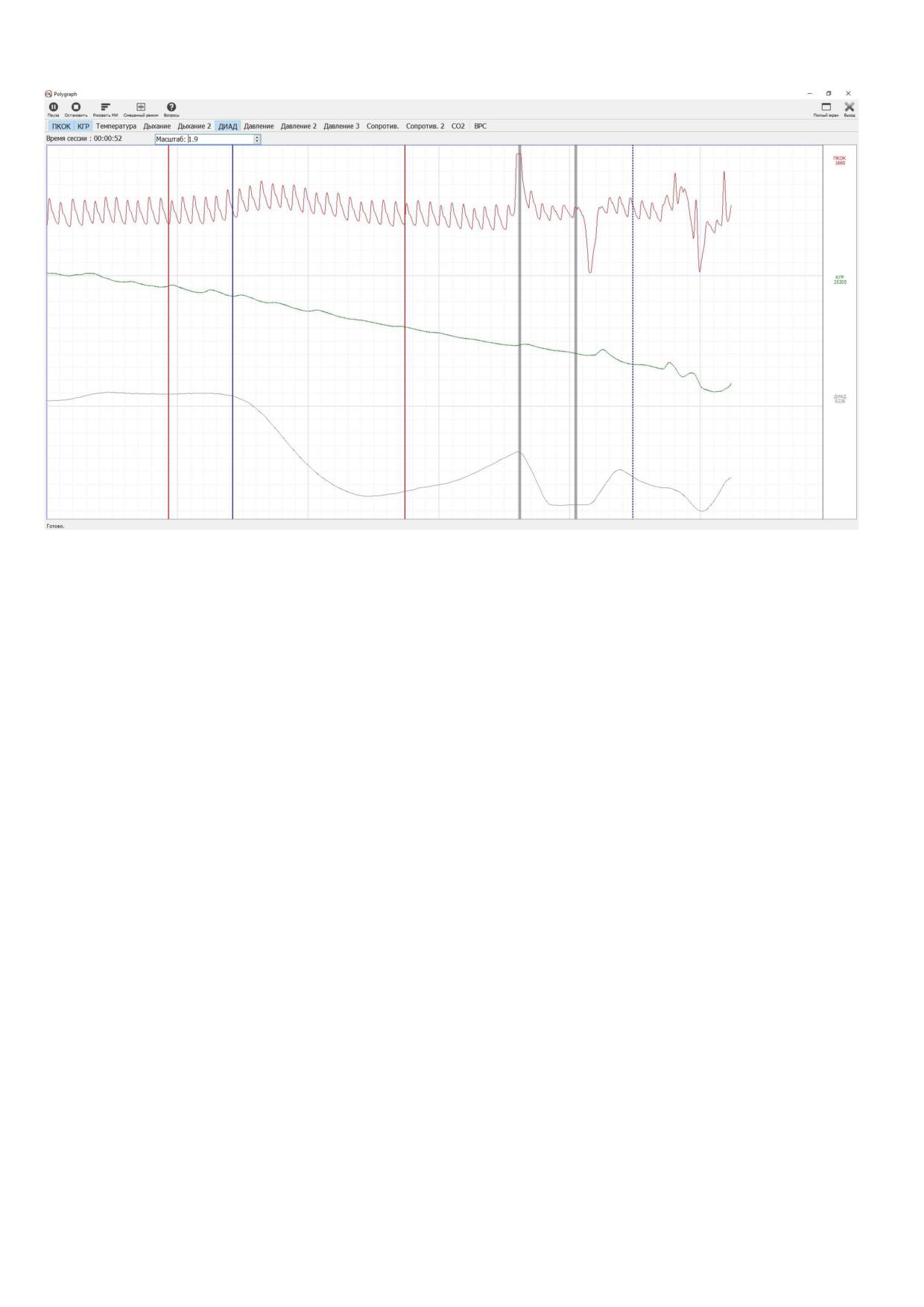The image size is (924, 1307).
Task: Enable the Дыхание channel
Action: coord(157,127)
